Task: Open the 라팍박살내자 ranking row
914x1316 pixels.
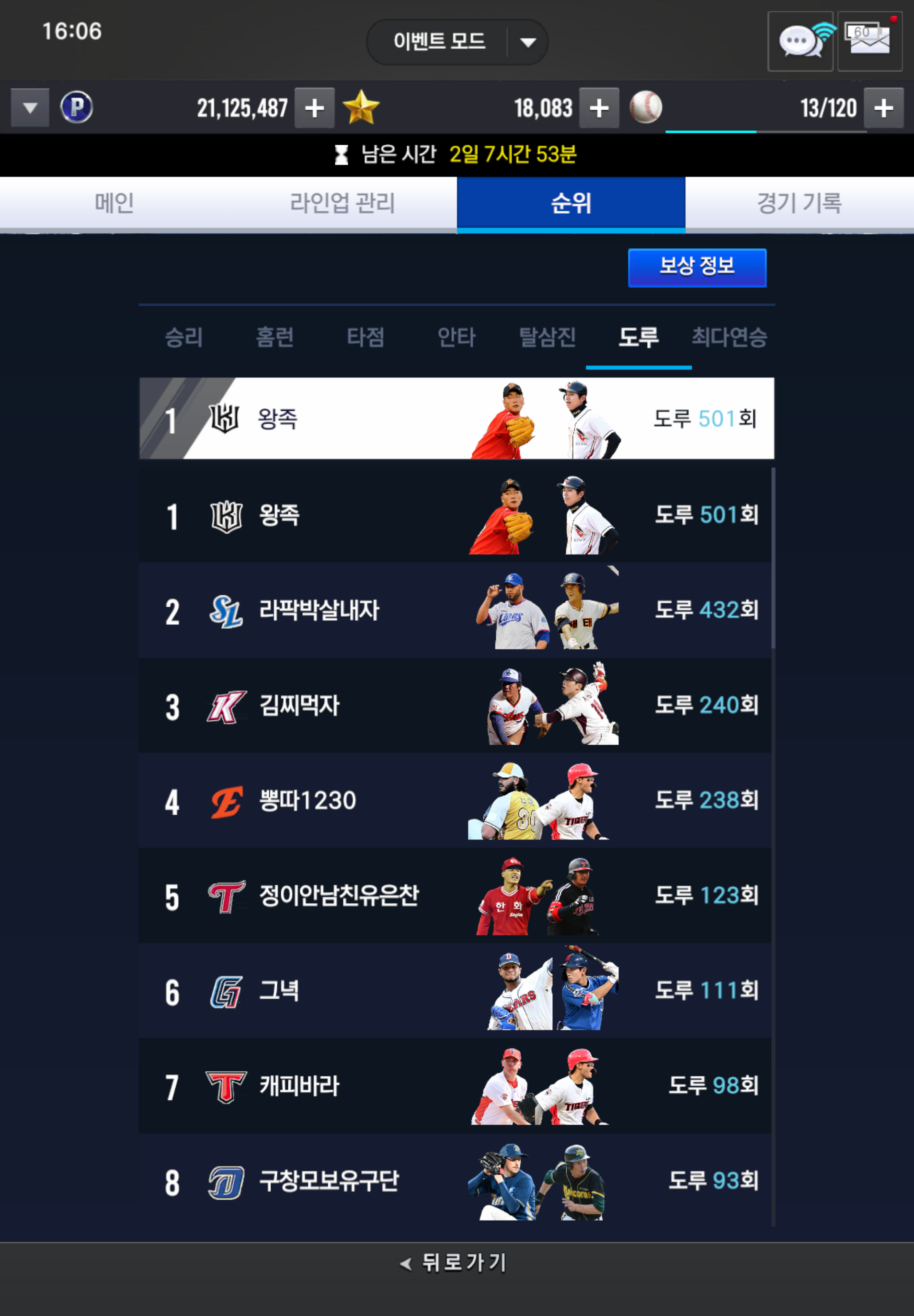Action: pos(455,610)
